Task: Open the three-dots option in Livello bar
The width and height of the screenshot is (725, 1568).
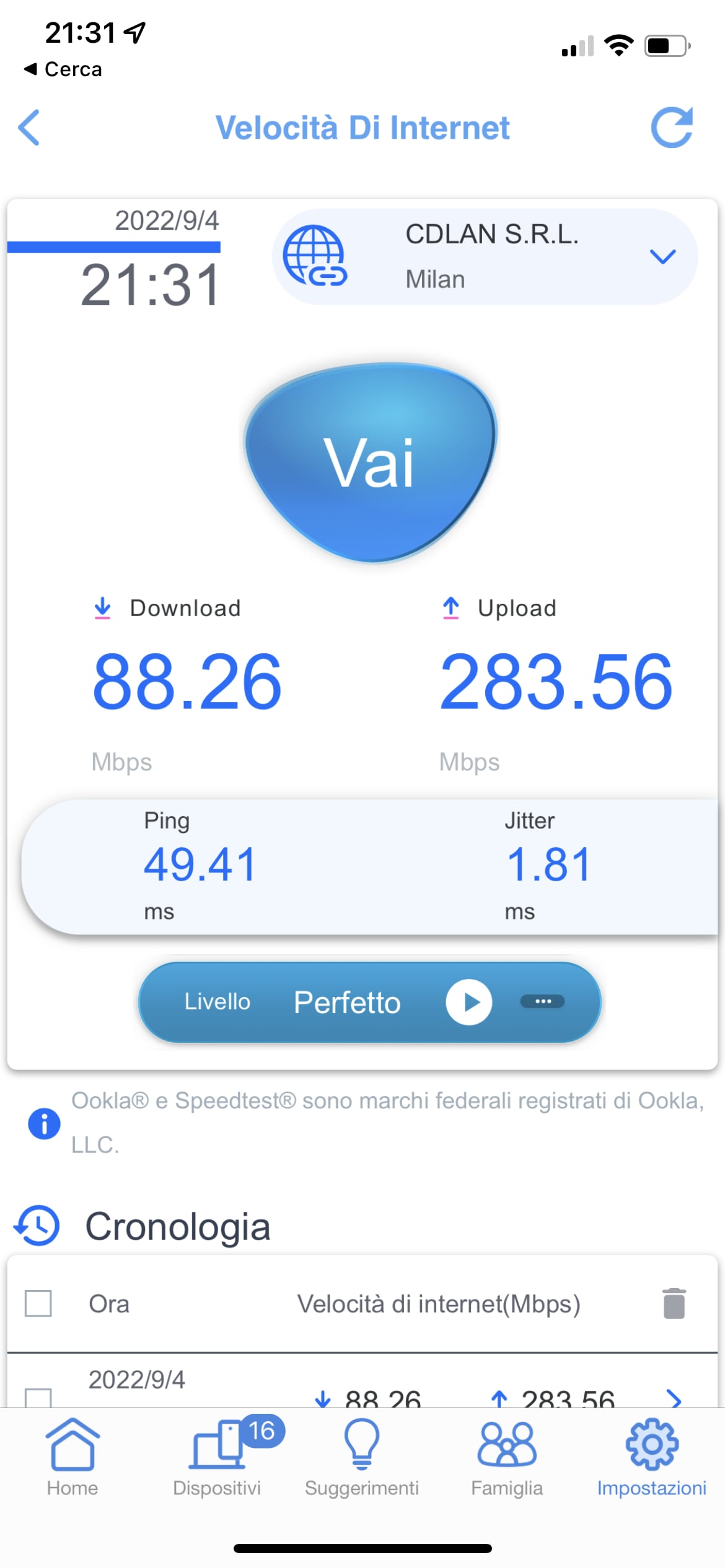Action: click(x=542, y=1001)
